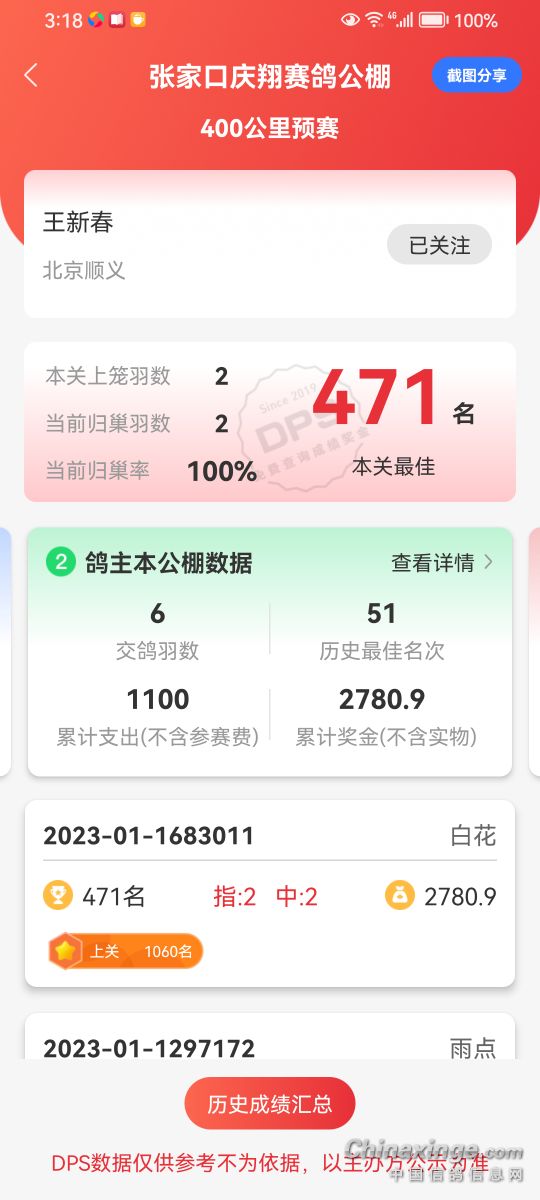Open pigeon 2023-01-1683011 card
This screenshot has height=1200, width=540.
pos(270,893)
